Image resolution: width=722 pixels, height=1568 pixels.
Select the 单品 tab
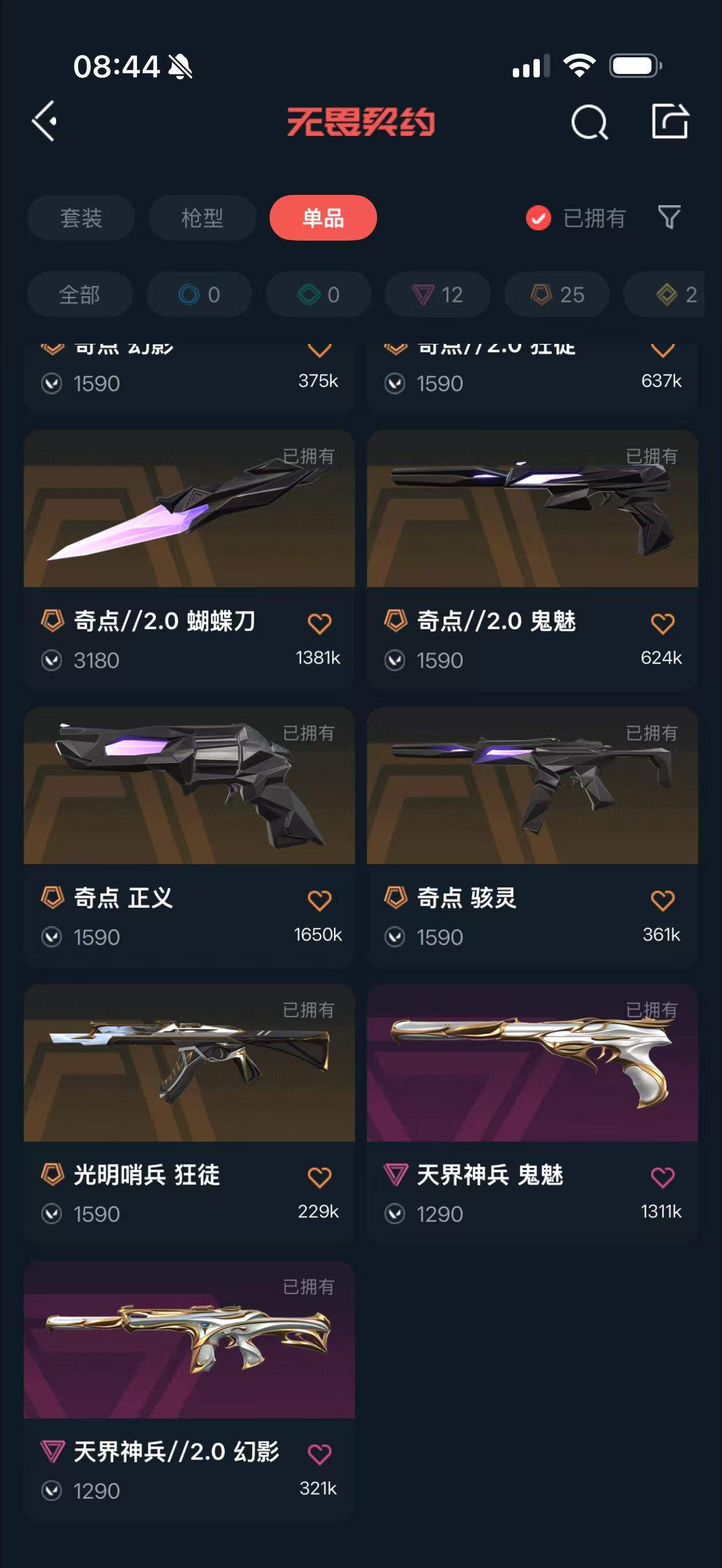coord(323,218)
